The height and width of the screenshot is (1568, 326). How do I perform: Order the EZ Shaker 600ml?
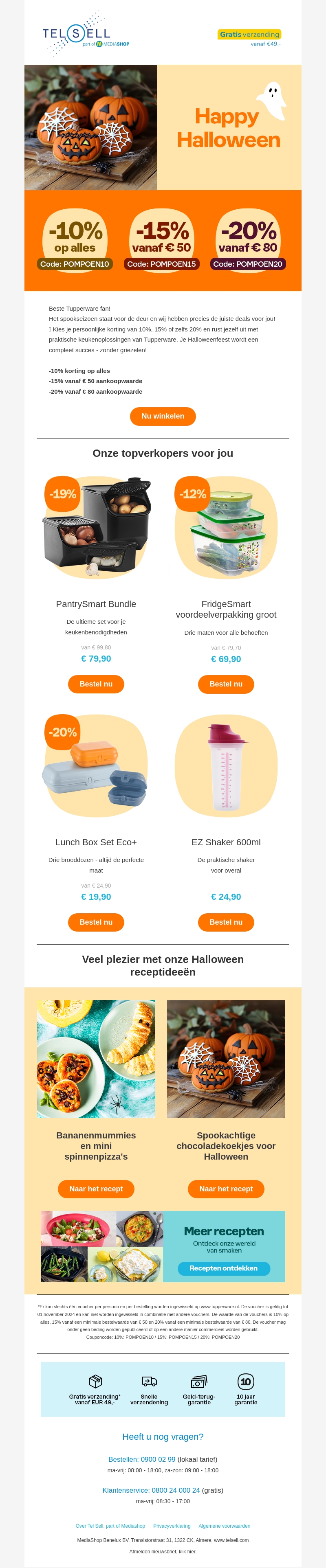226,922
